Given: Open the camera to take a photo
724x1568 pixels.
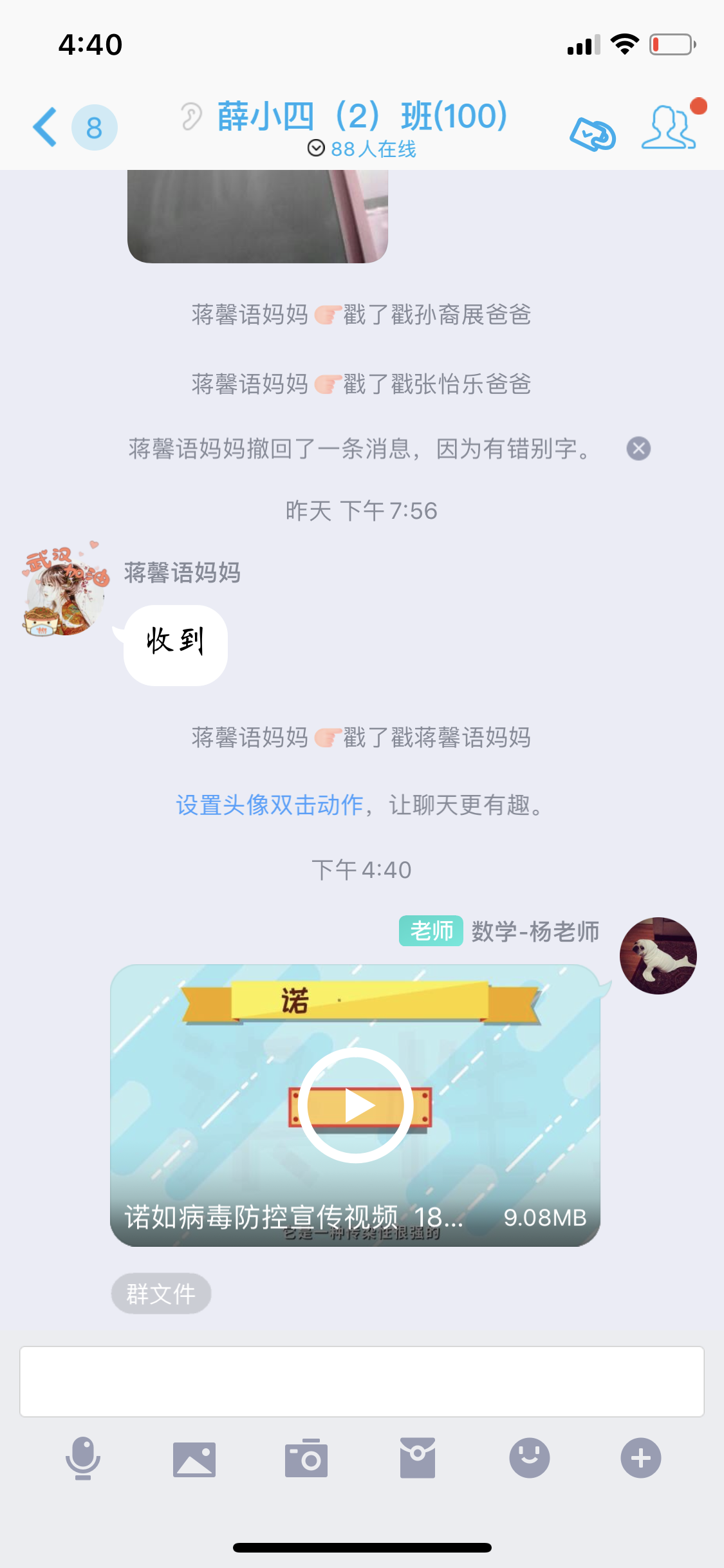Looking at the screenshot, I should point(306,1458).
